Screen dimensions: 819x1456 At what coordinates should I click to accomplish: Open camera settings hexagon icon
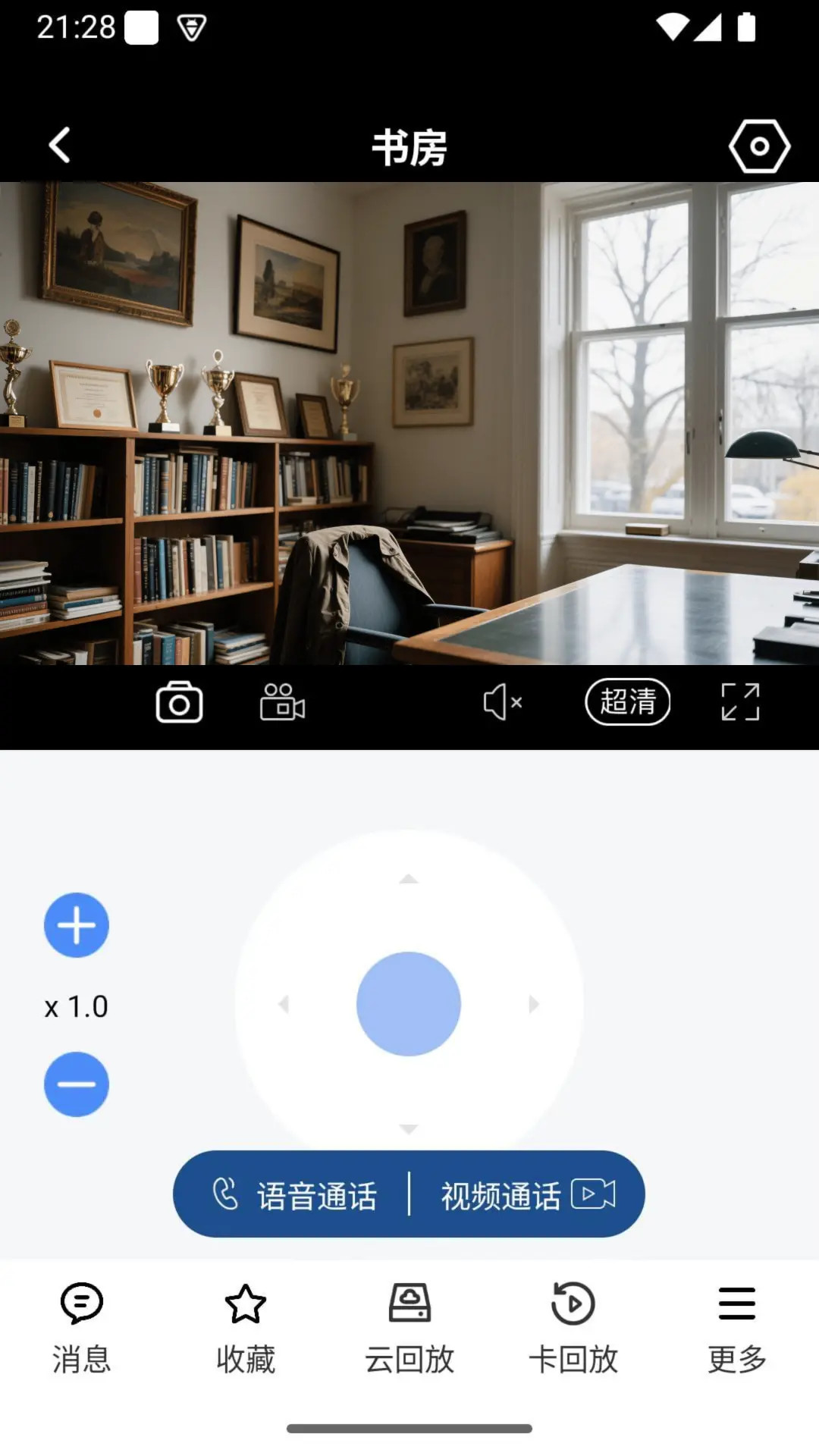759,146
